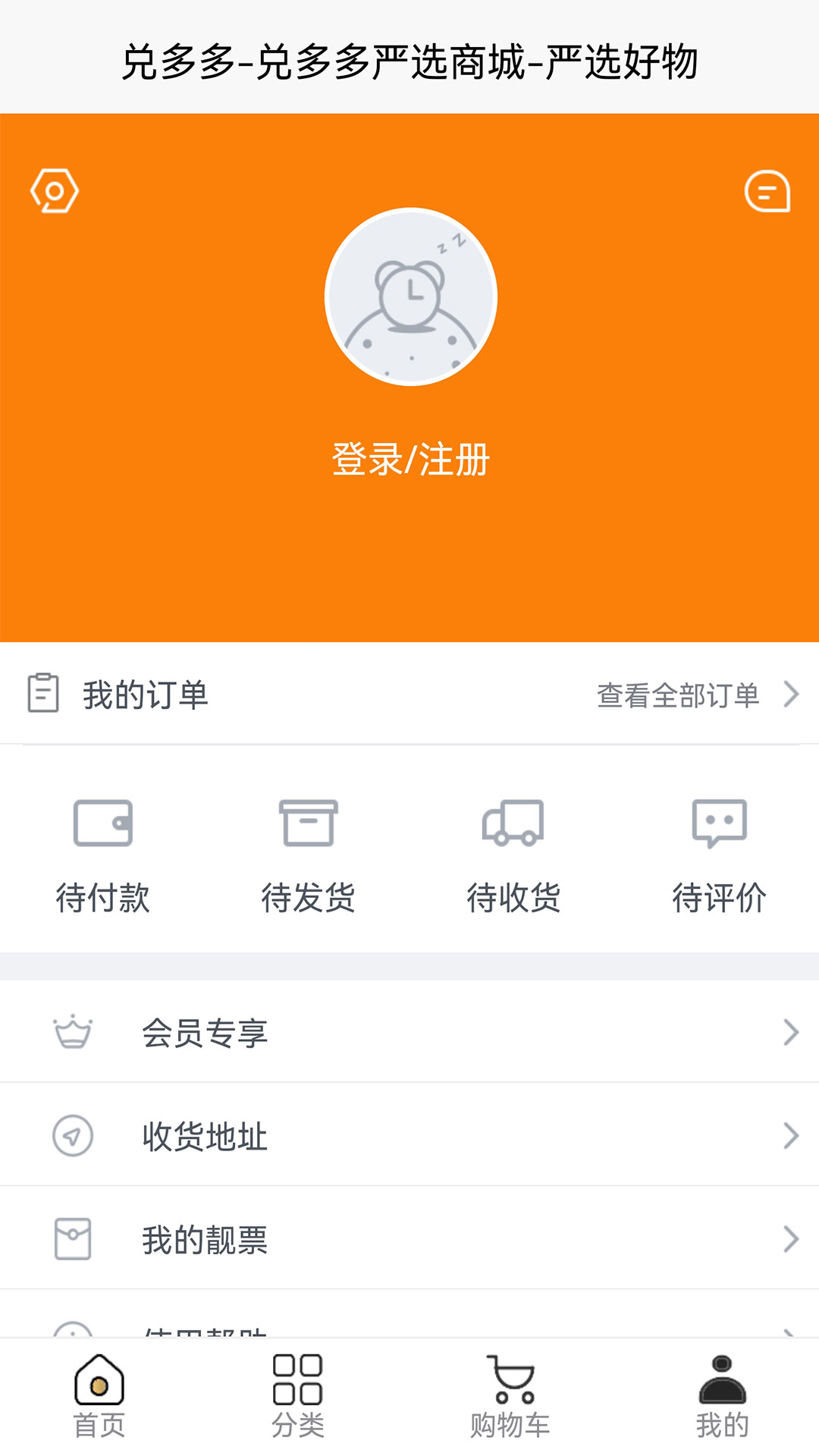Open 收货地址 shipping addresses
The width and height of the screenshot is (819, 1456).
coord(409,1135)
